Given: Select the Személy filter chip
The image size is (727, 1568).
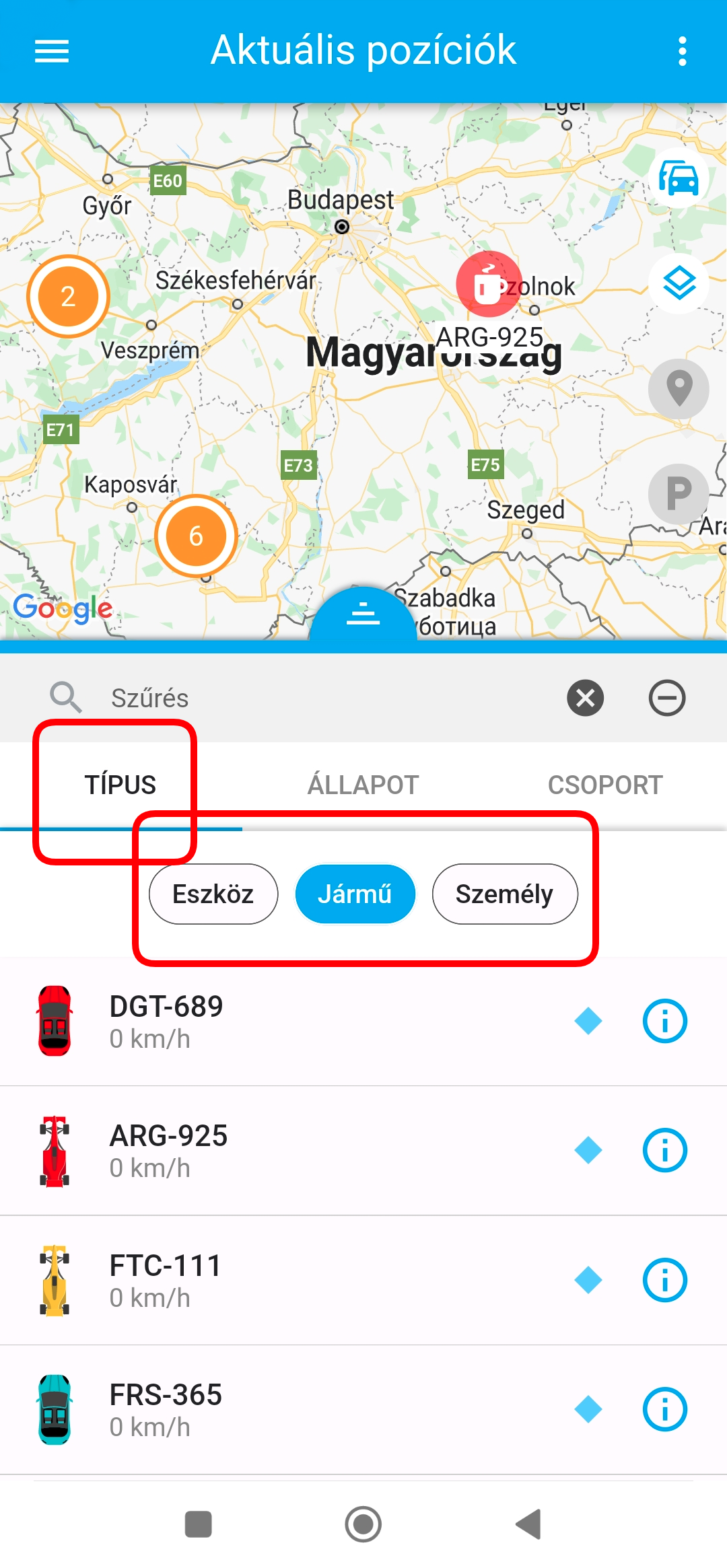Looking at the screenshot, I should [x=504, y=894].
